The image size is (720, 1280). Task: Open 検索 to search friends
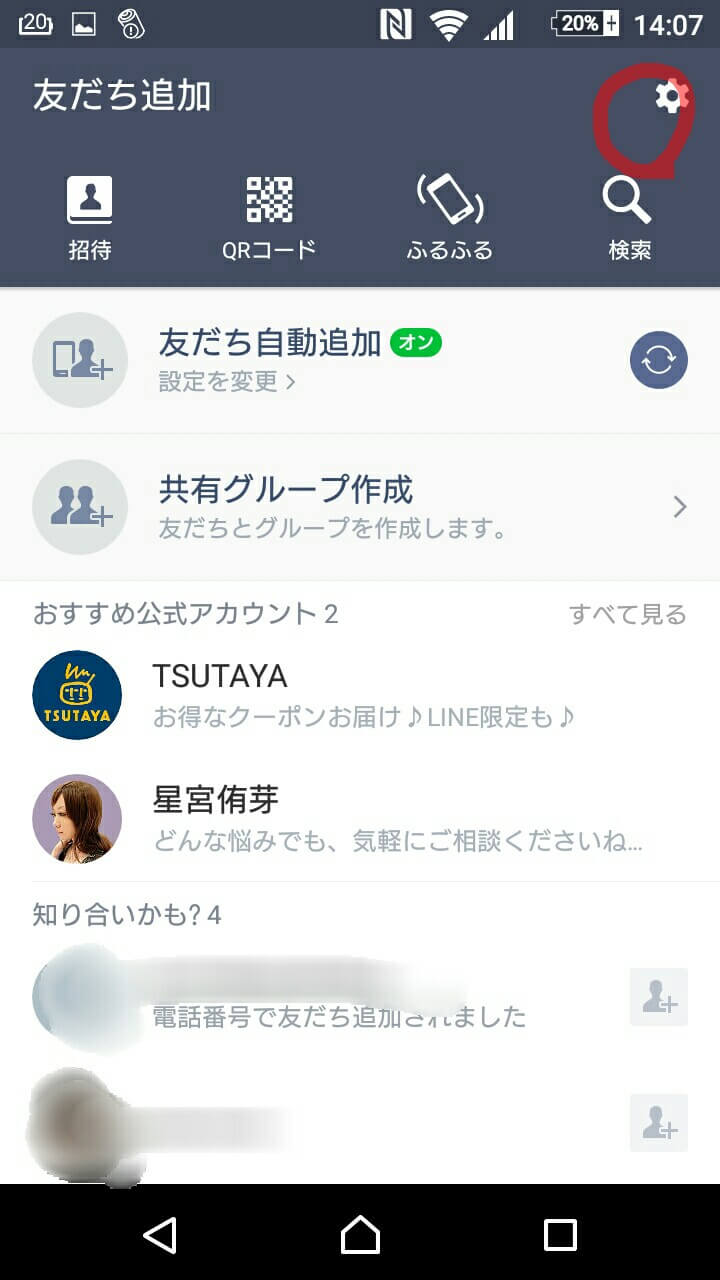click(x=629, y=217)
